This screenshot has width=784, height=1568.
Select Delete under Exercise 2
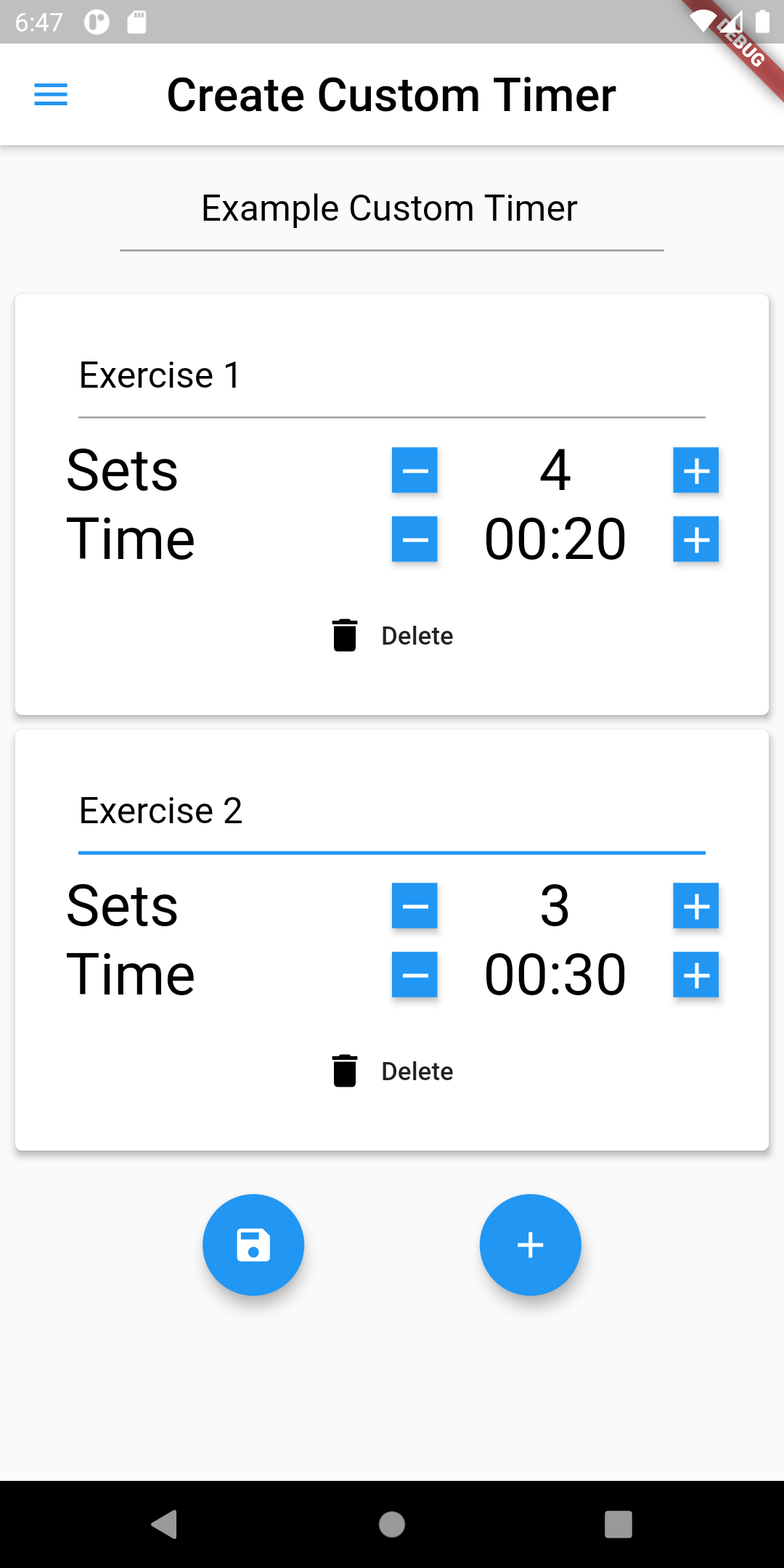(x=416, y=1070)
